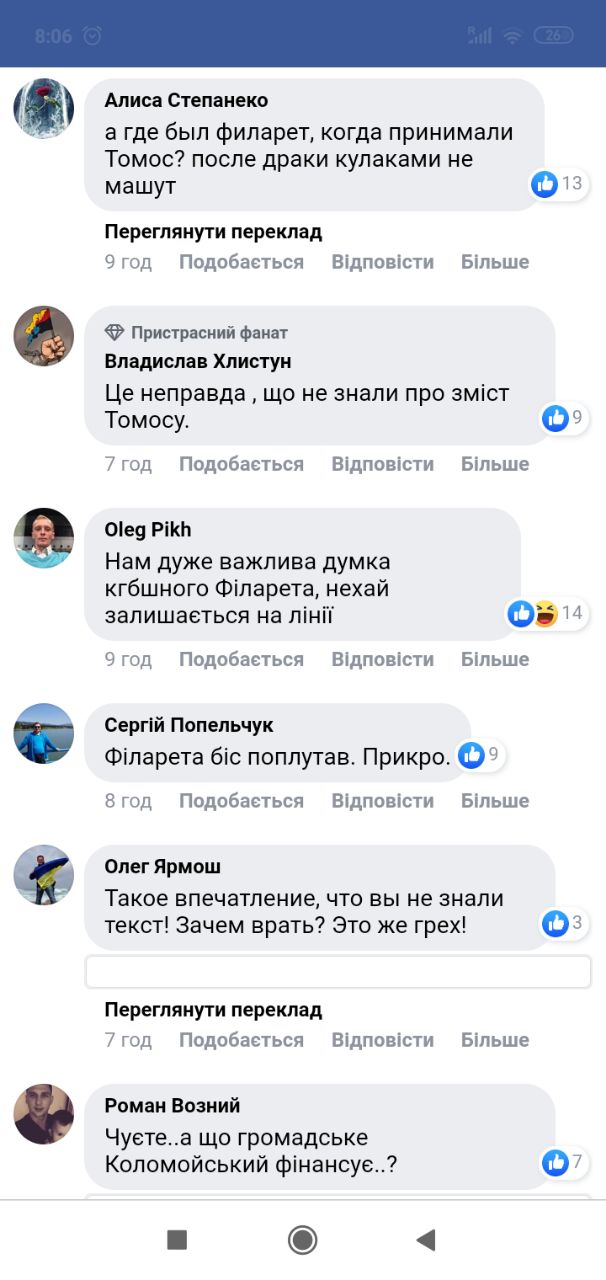This screenshot has width=606, height=1280.
Task: Open Роман Возний's profile name
Action: 172,1106
